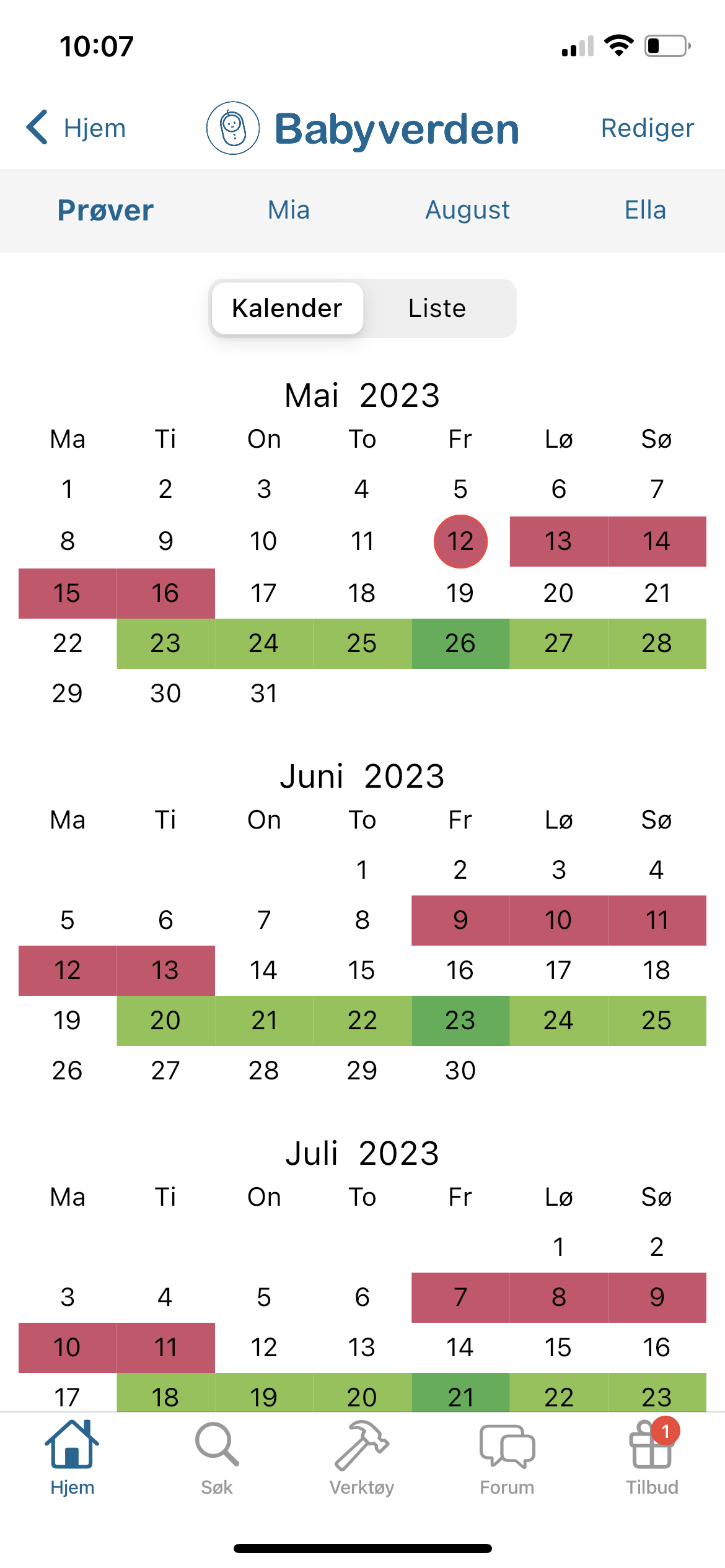Select 12 May on the calendar
This screenshot has height=1568, width=725.
pos(460,541)
